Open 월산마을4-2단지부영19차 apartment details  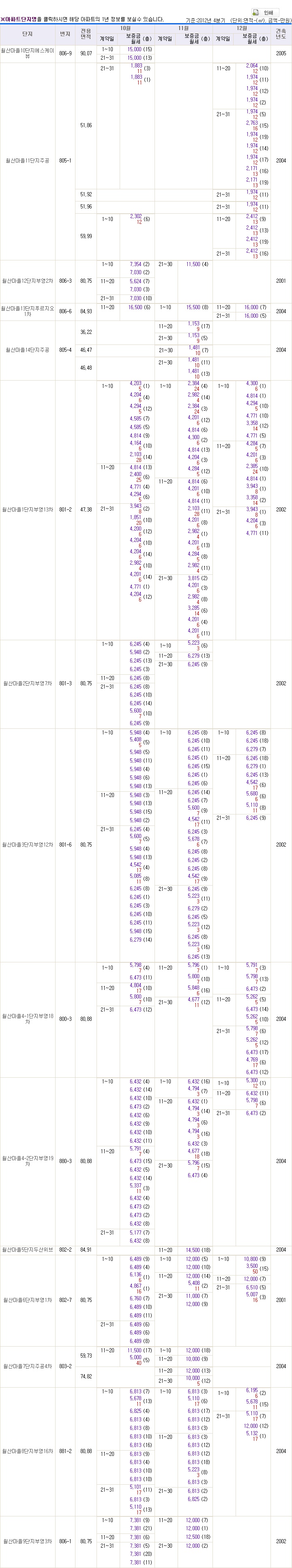coord(28,1161)
